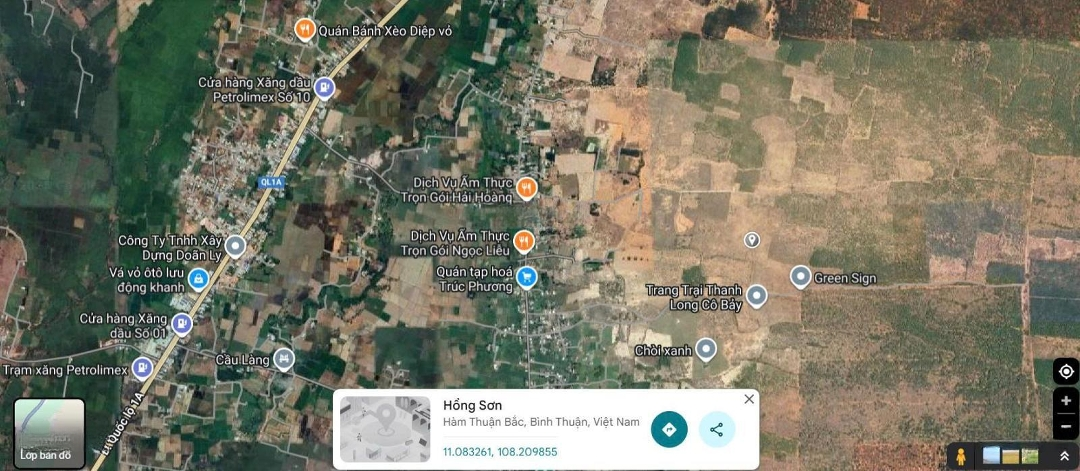
Task: View Dịch Vụ Ẩm Thực Hải Hoàng marker
Action: [527, 187]
